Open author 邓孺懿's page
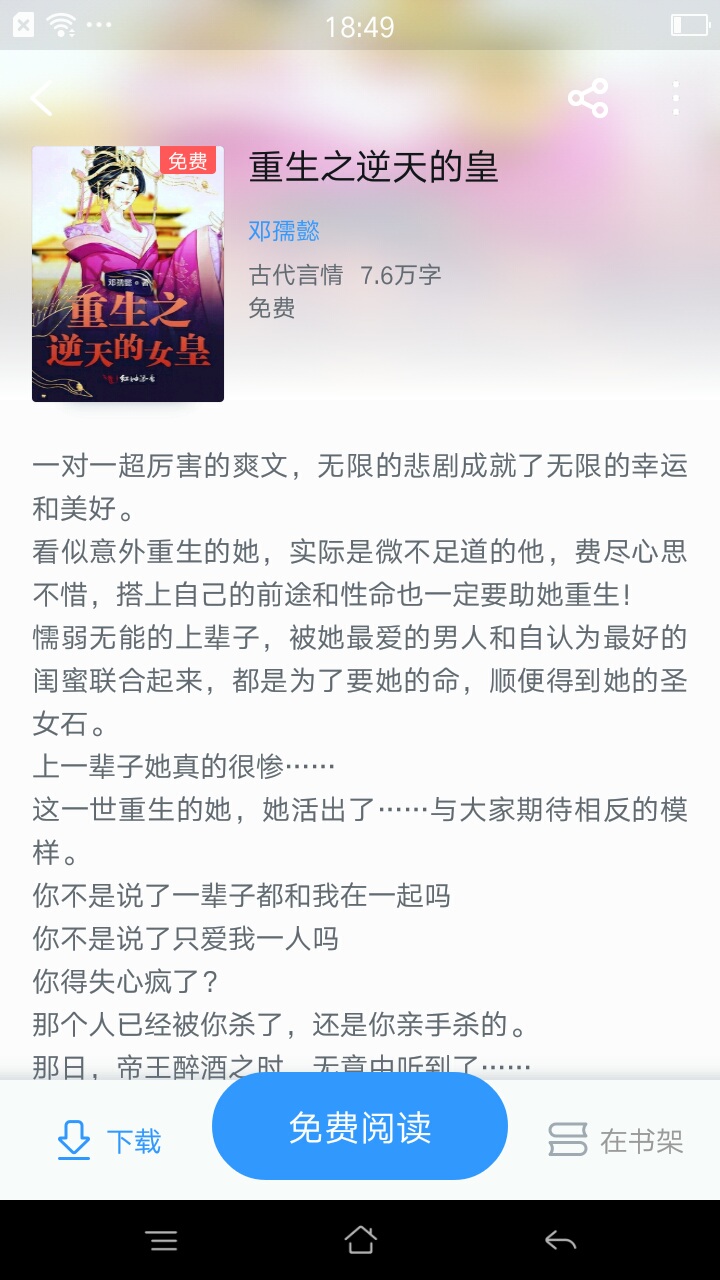720x1280 pixels. coord(284,231)
